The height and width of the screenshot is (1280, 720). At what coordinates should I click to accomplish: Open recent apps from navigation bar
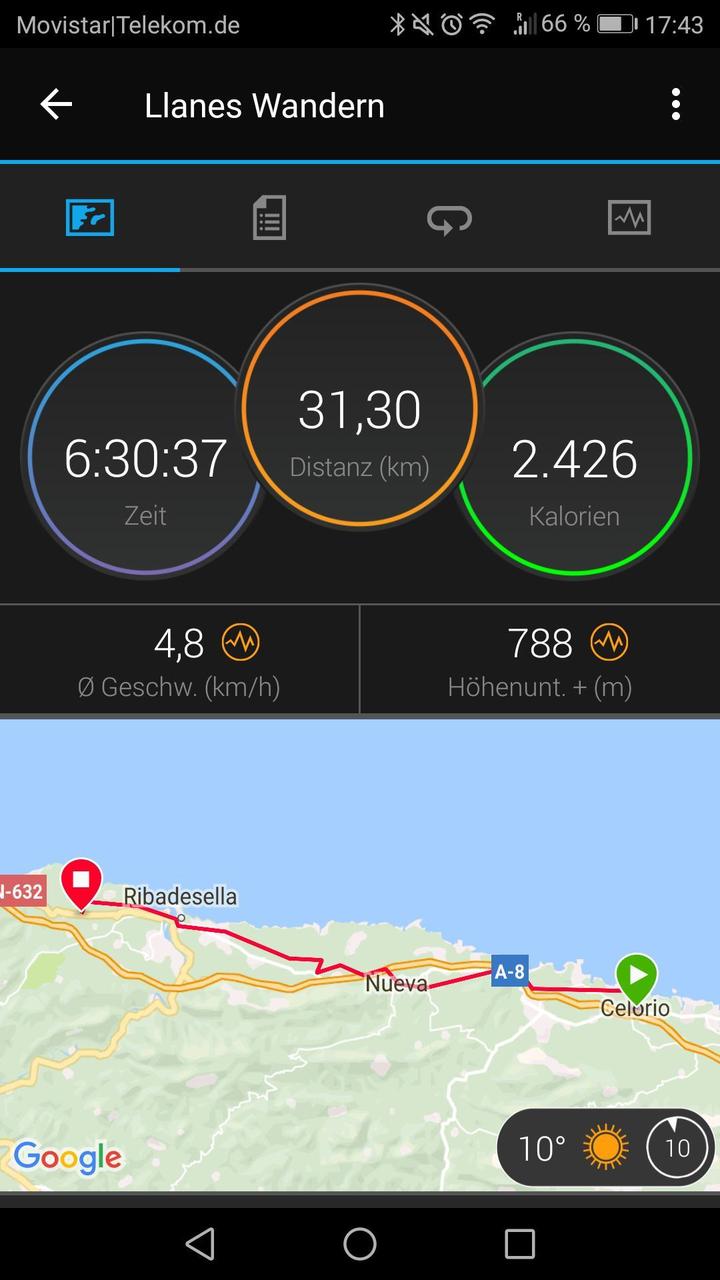pyautogui.click(x=520, y=1244)
